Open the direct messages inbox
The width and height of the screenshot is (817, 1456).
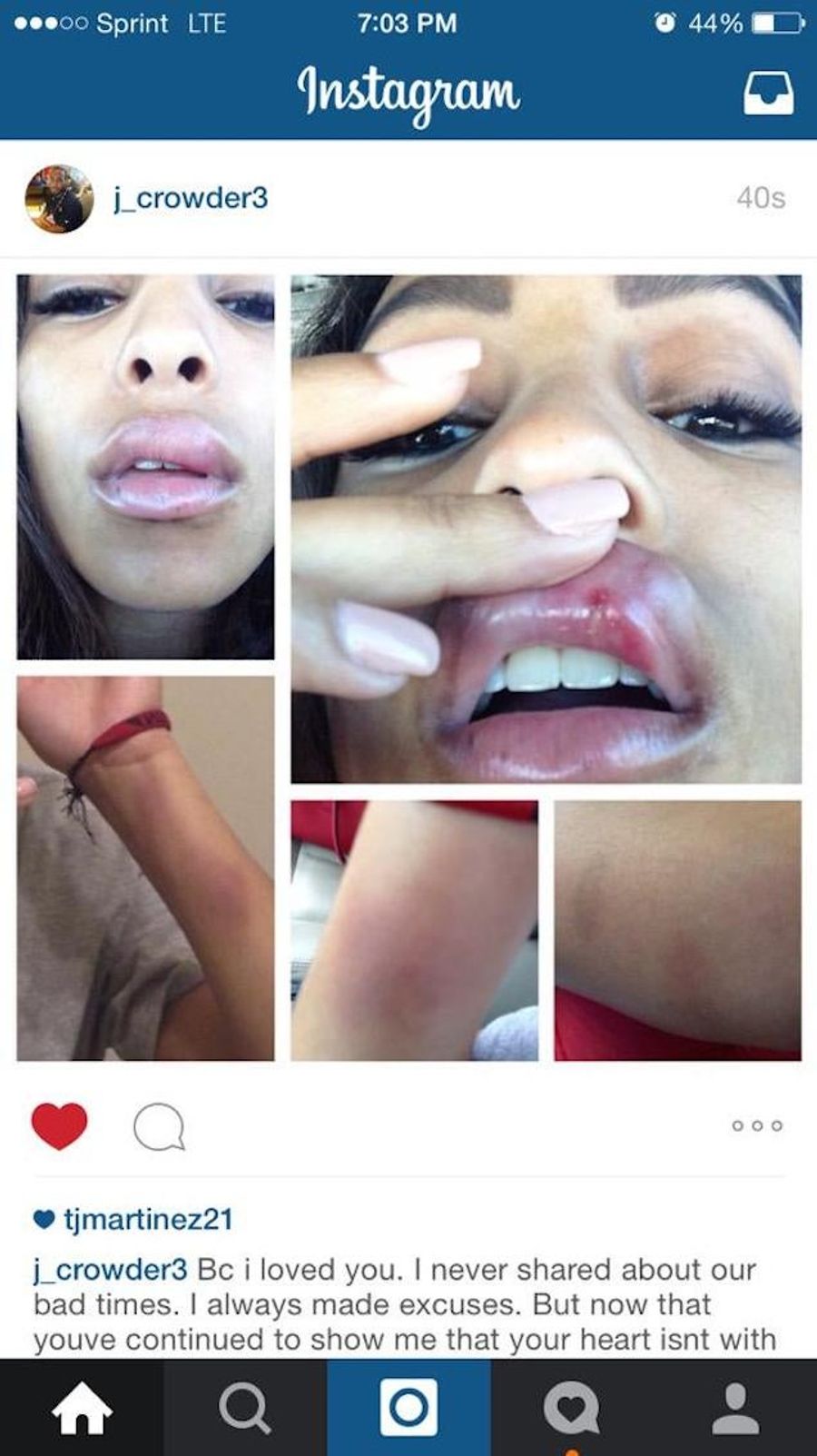[x=768, y=93]
